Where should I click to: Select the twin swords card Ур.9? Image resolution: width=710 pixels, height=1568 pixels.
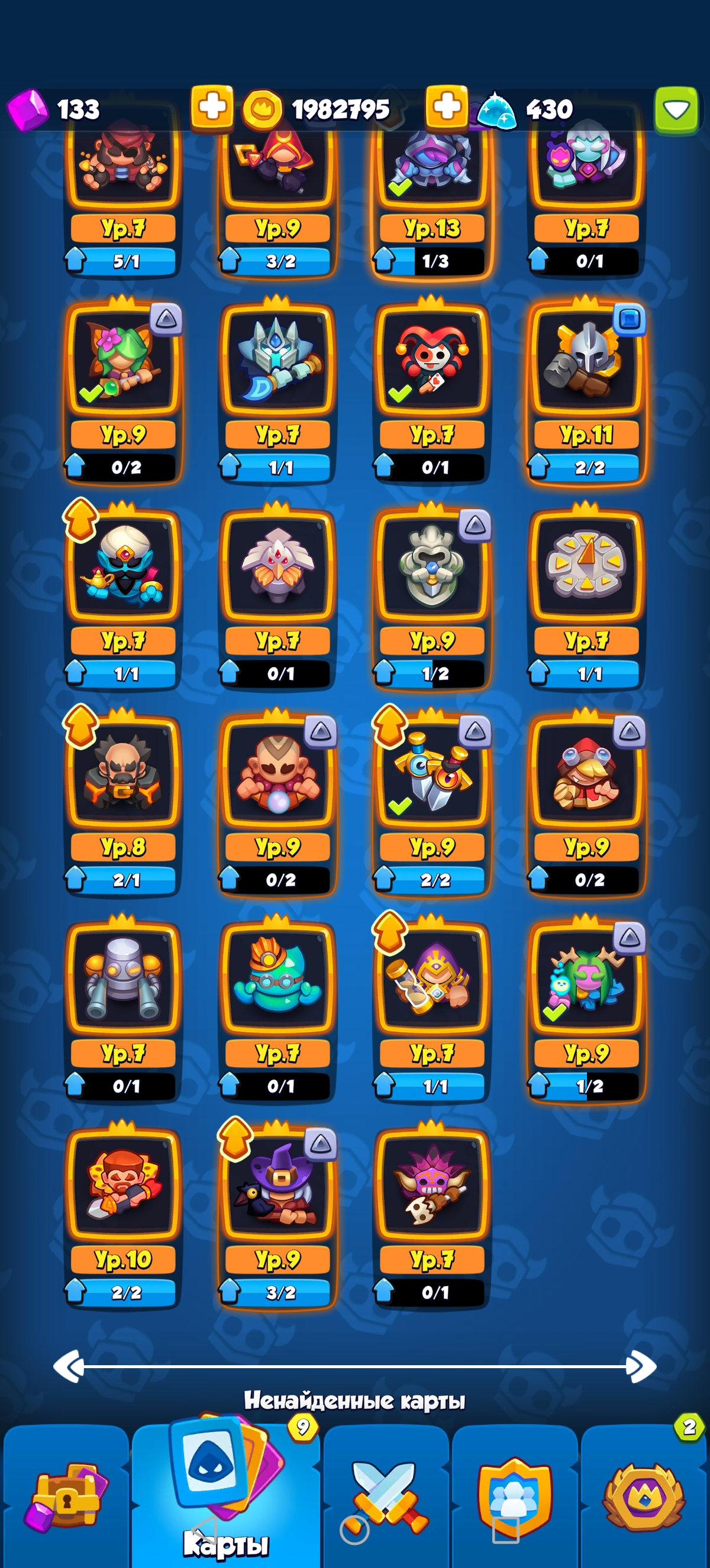433,802
